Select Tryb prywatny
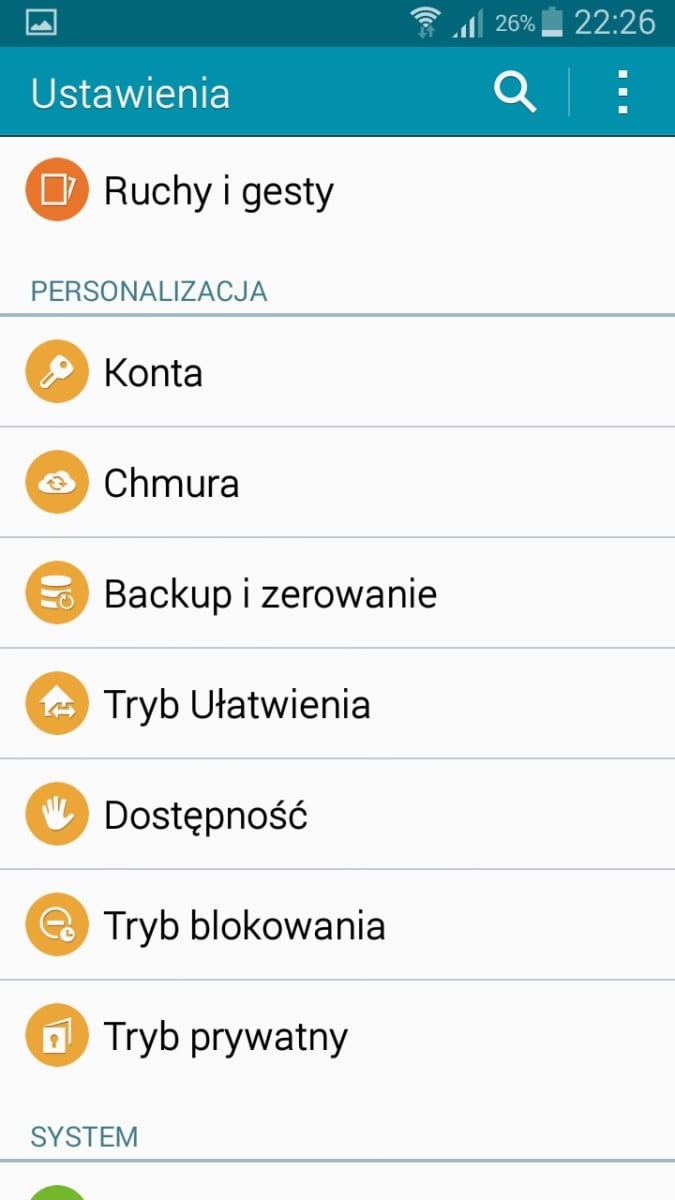 pyautogui.click(x=337, y=1037)
